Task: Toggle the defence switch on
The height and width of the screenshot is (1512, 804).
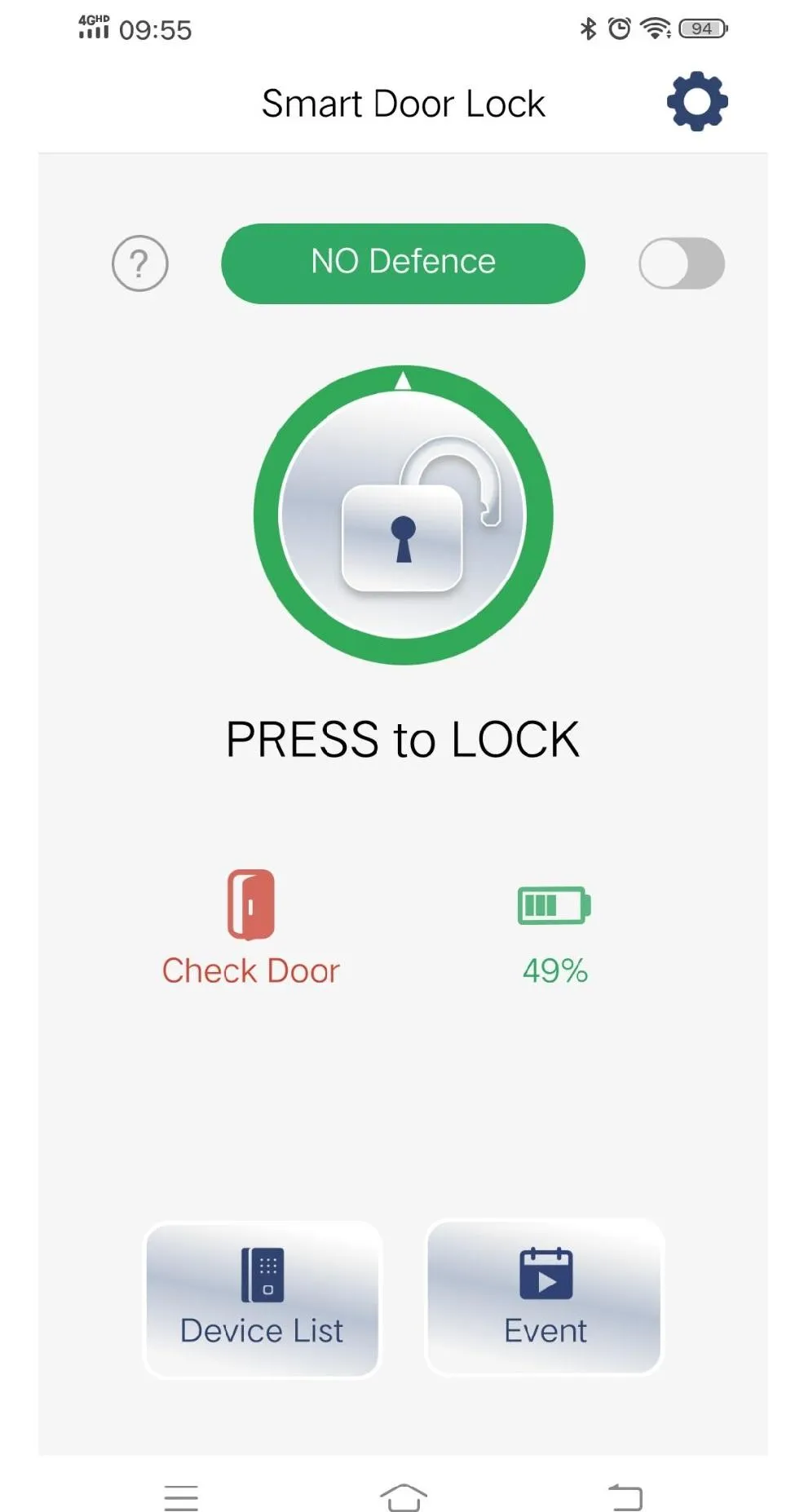Action: tap(682, 263)
